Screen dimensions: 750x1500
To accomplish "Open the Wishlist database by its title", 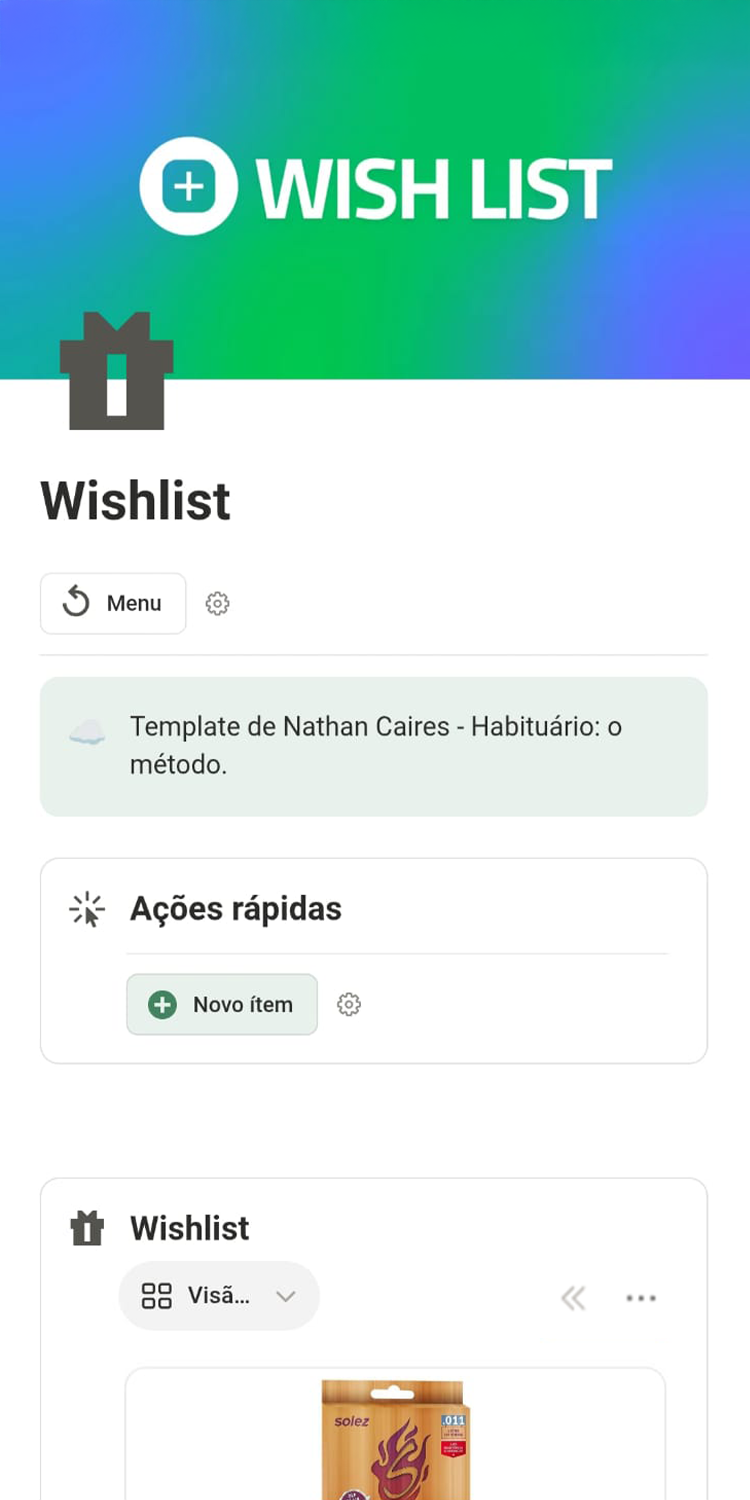I will 189,1228.
